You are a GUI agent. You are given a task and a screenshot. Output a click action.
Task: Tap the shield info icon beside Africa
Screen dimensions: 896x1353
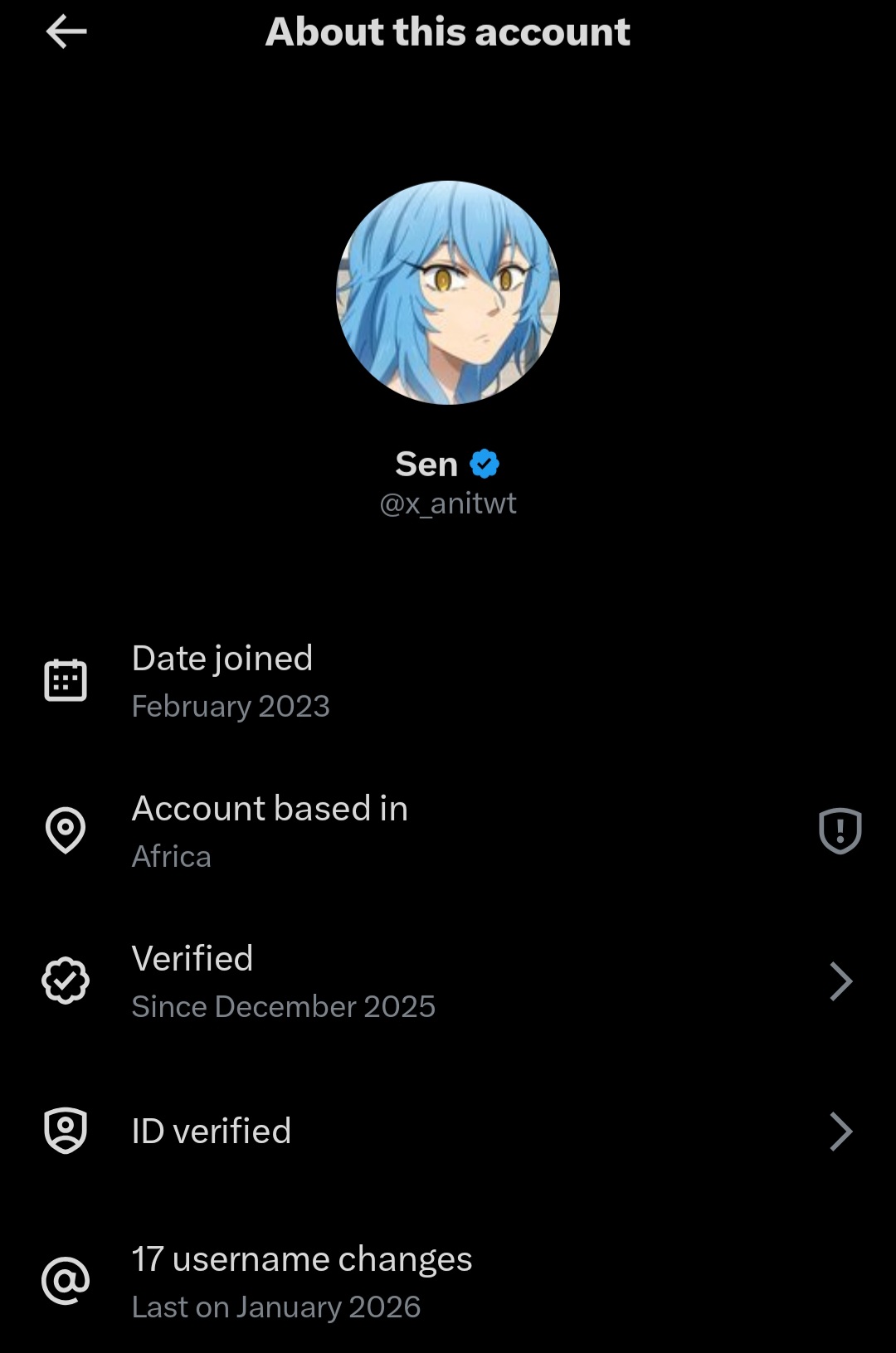840,830
